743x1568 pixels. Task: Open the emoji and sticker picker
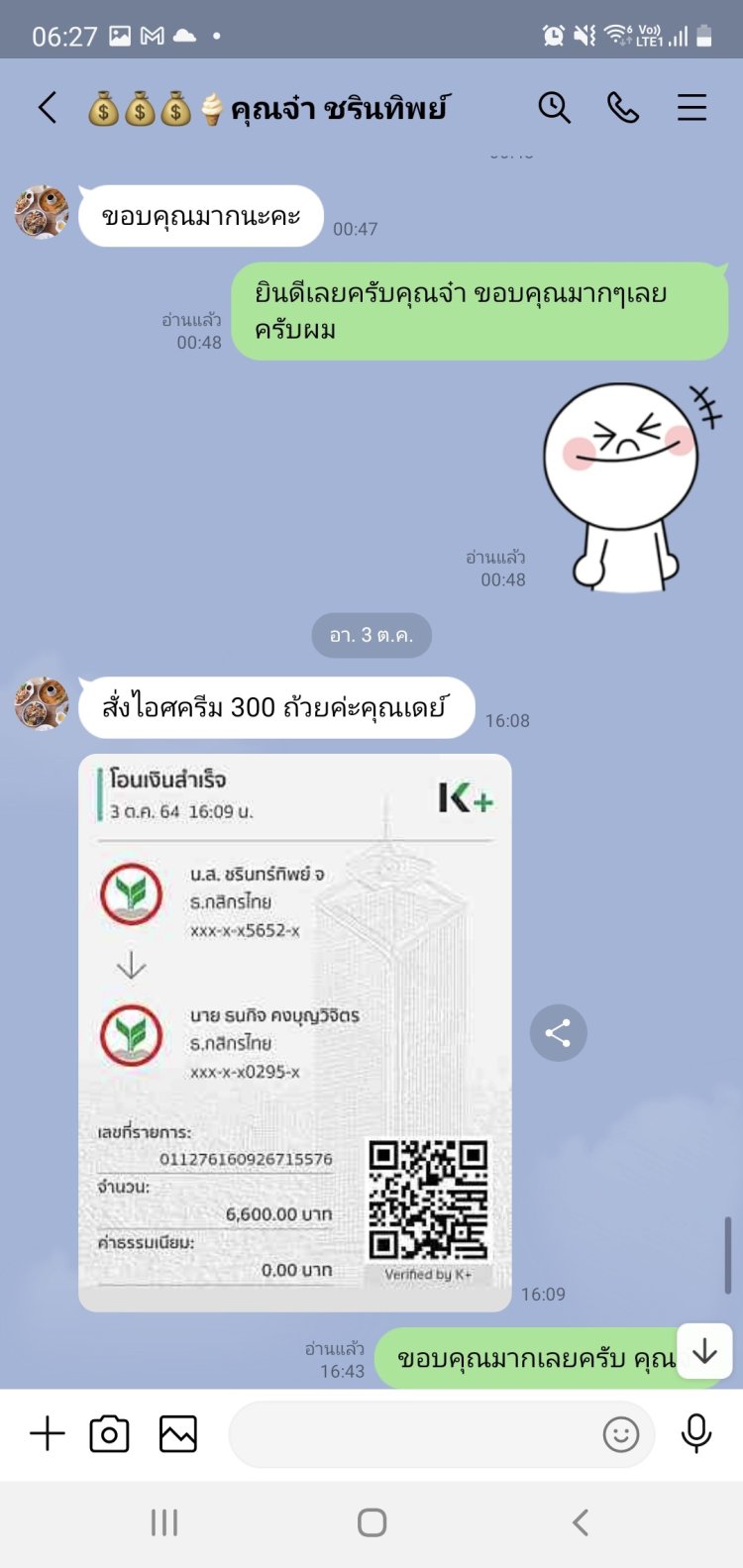click(x=621, y=1433)
